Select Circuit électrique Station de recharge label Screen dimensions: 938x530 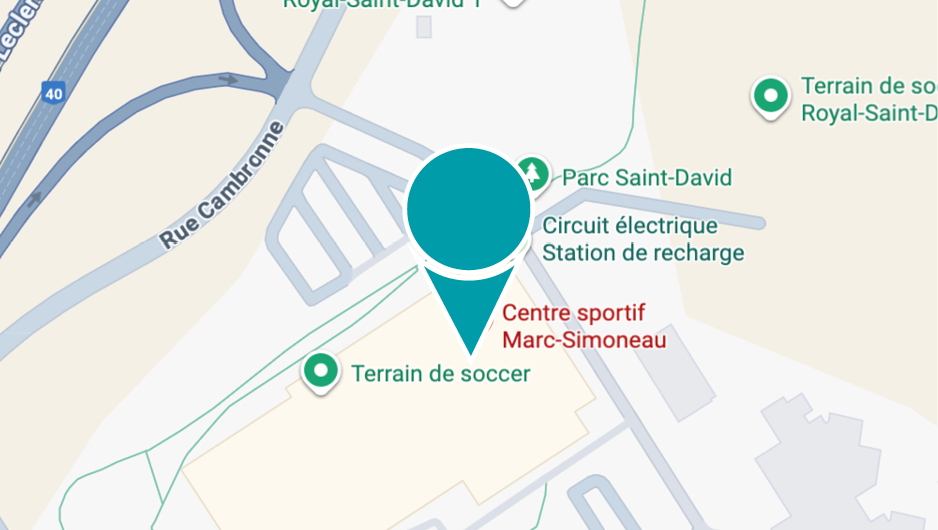pos(643,239)
